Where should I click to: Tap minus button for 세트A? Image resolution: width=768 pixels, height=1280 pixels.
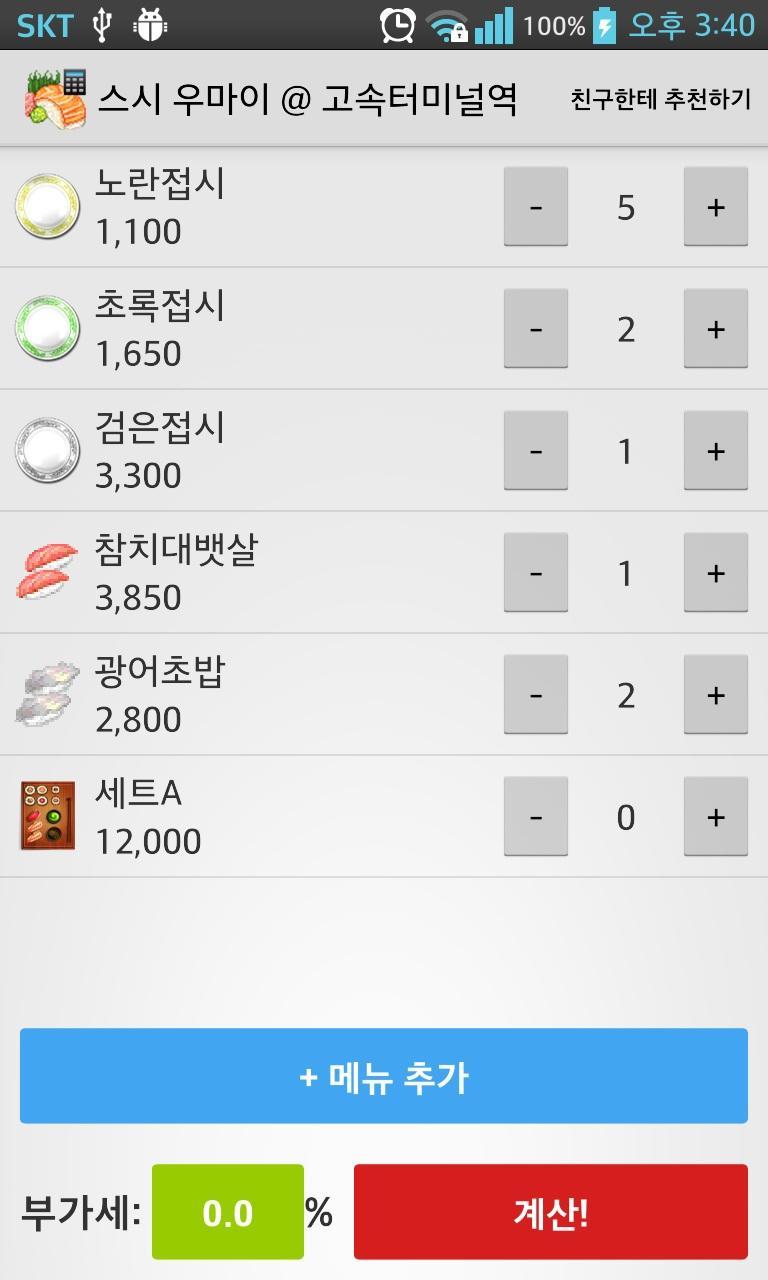536,817
